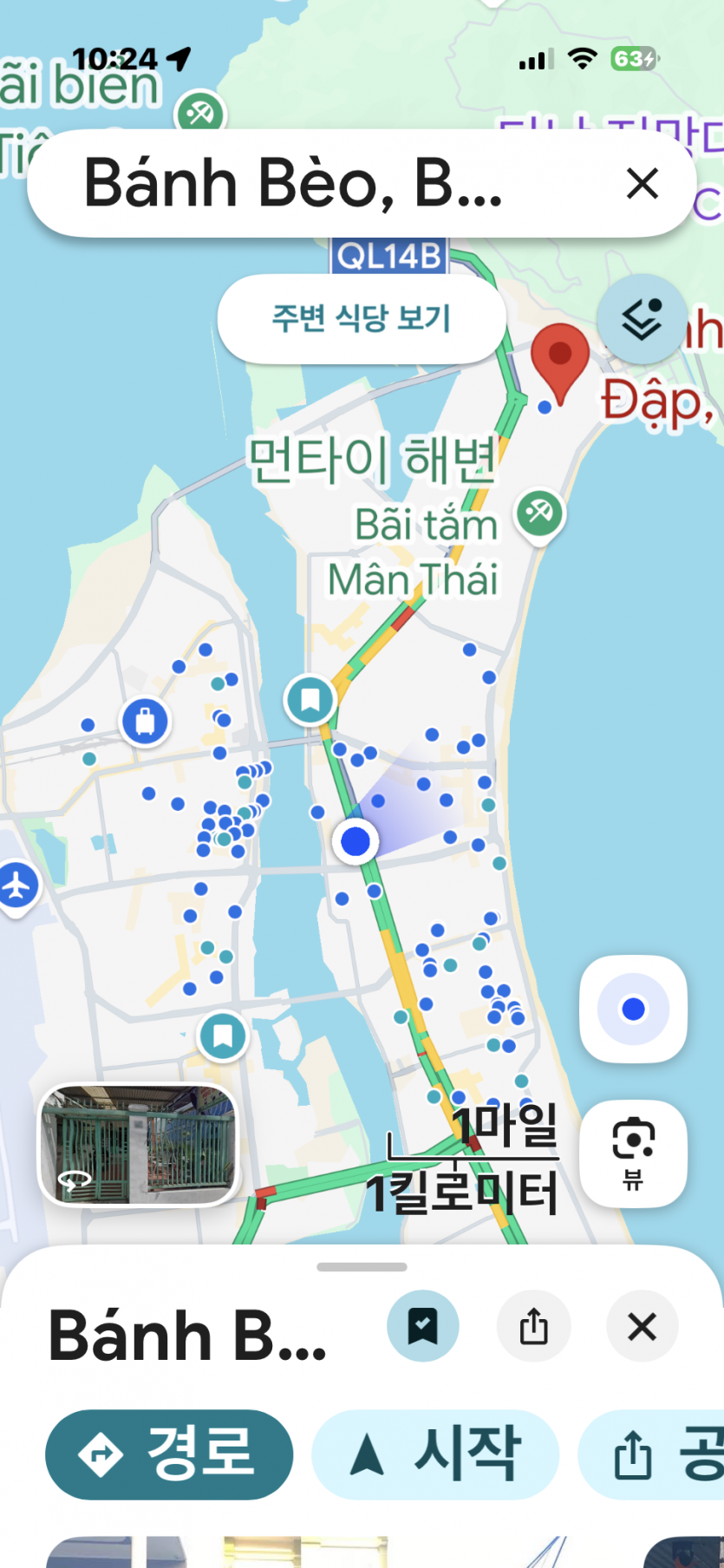Screen dimensions: 724x1568
Task: Open the map layers button
Action: tap(642, 319)
